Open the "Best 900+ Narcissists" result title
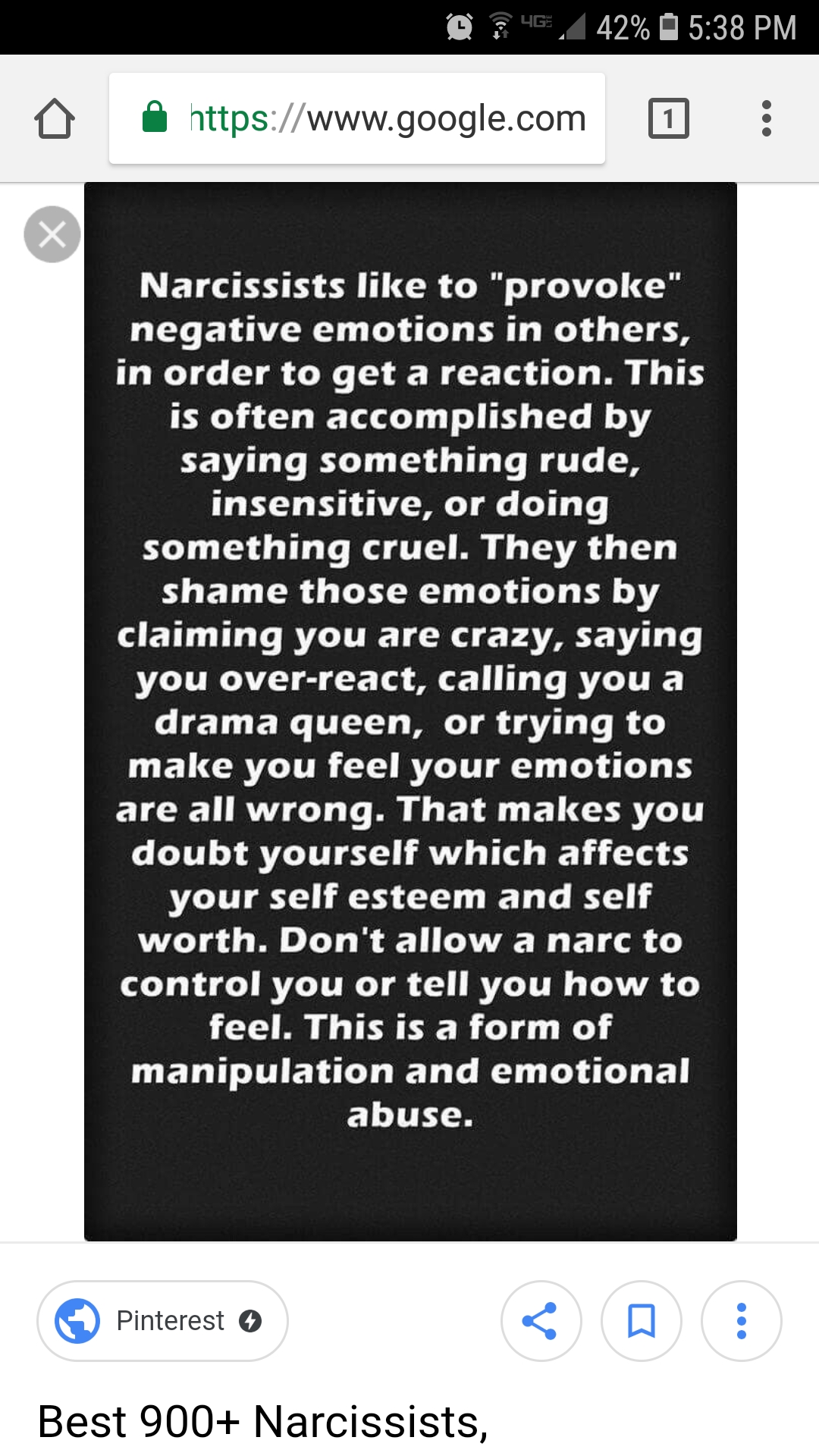Screen dimensions: 819x1456 (262, 1421)
